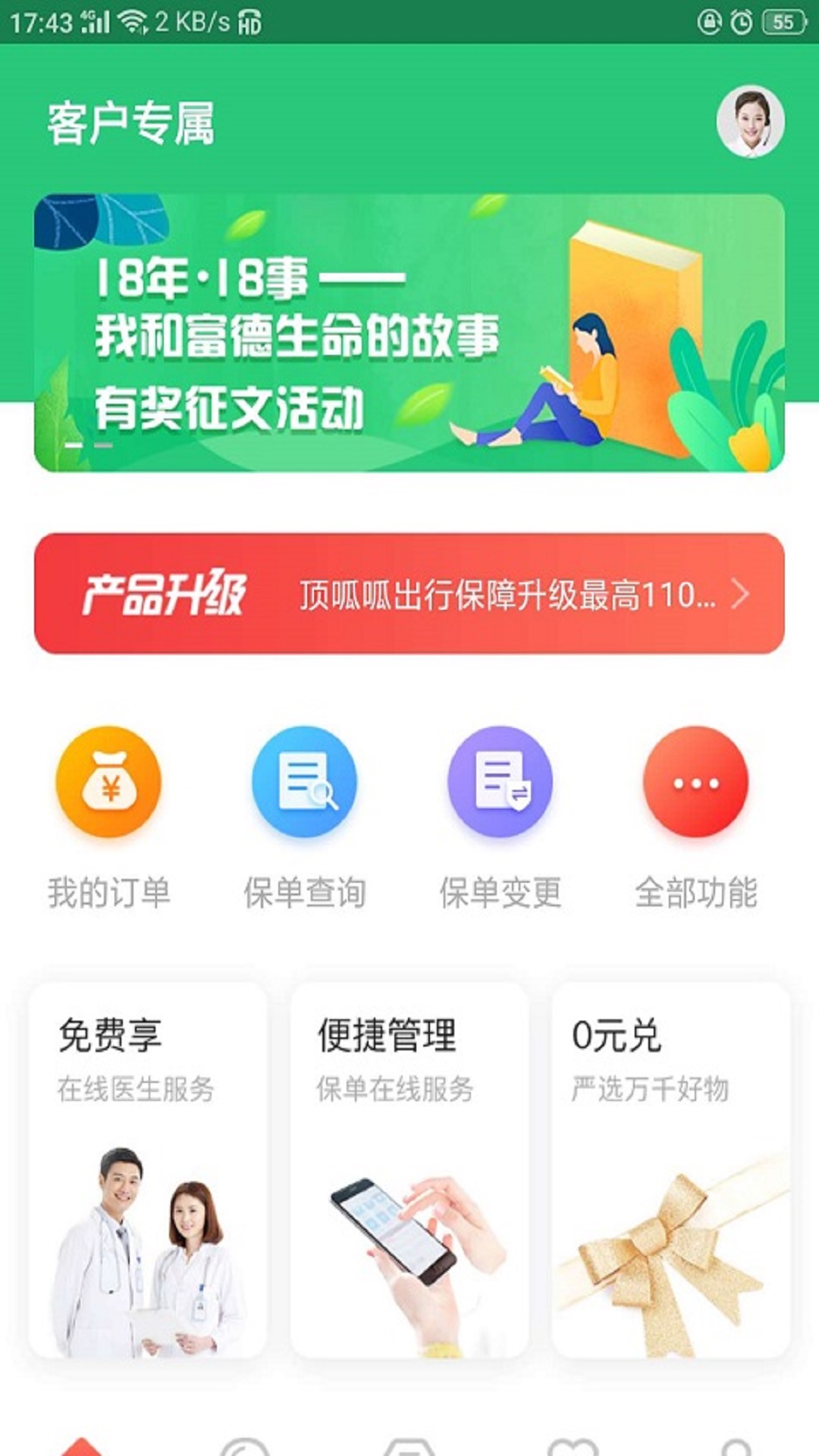Screen dimensions: 819x1456
Task: Switch to the home tab
Action: click(82, 1446)
